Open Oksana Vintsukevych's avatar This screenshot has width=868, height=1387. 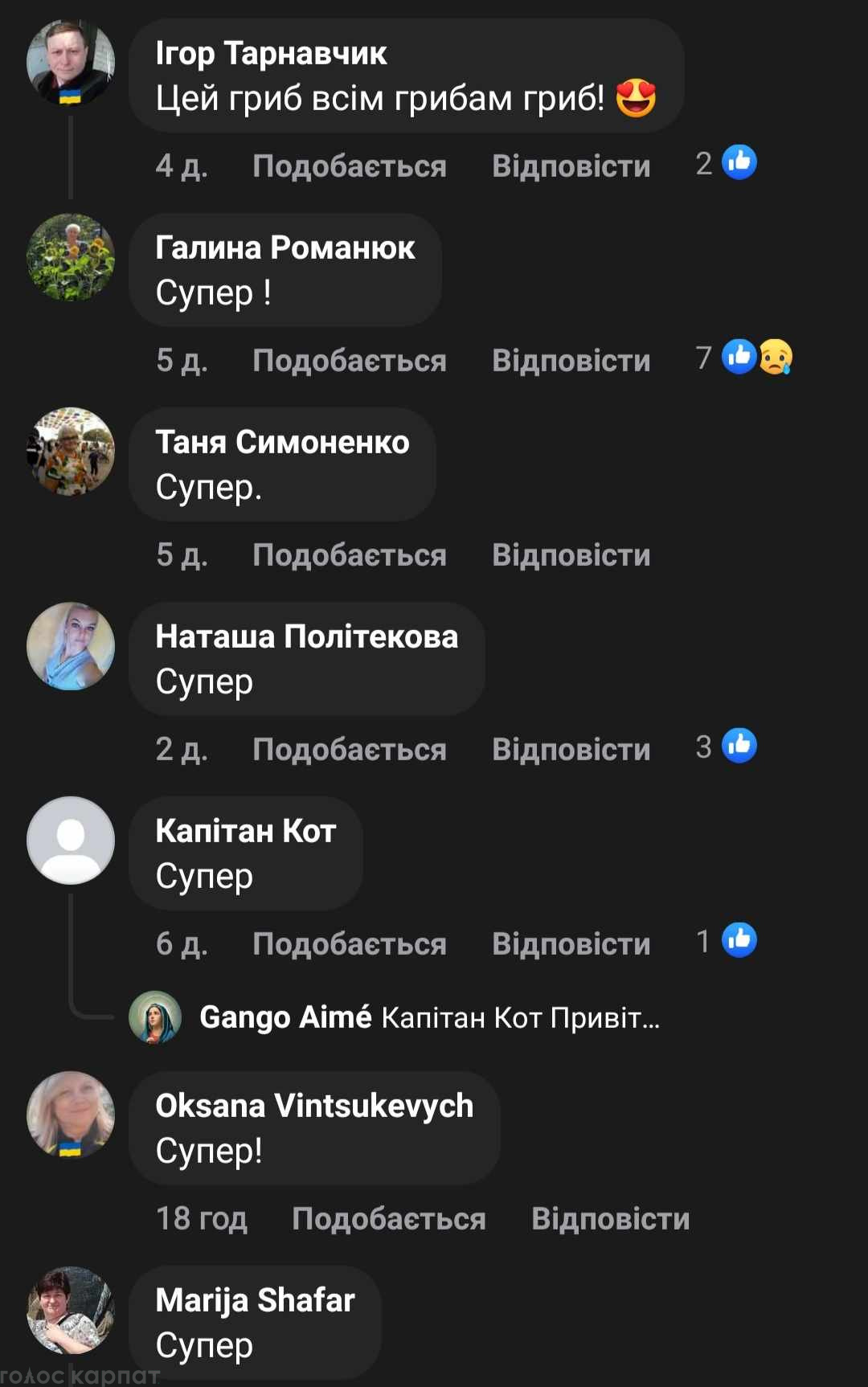pyautogui.click(x=71, y=1115)
